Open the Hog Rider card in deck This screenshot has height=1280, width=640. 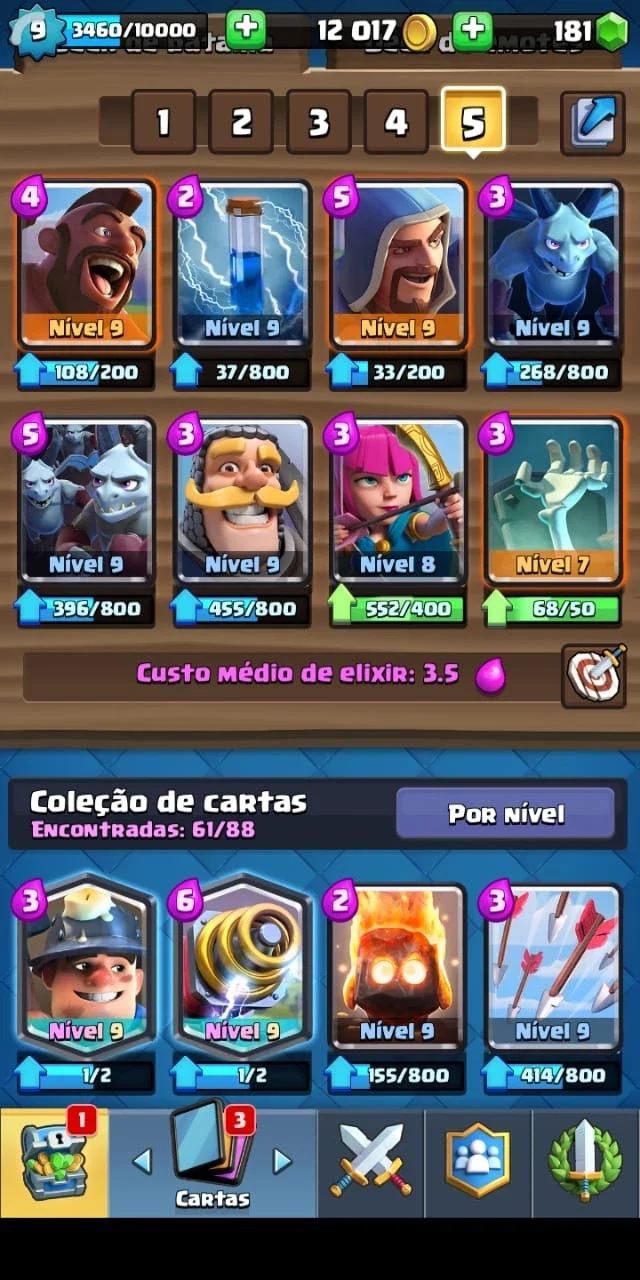pyautogui.click(x=87, y=265)
